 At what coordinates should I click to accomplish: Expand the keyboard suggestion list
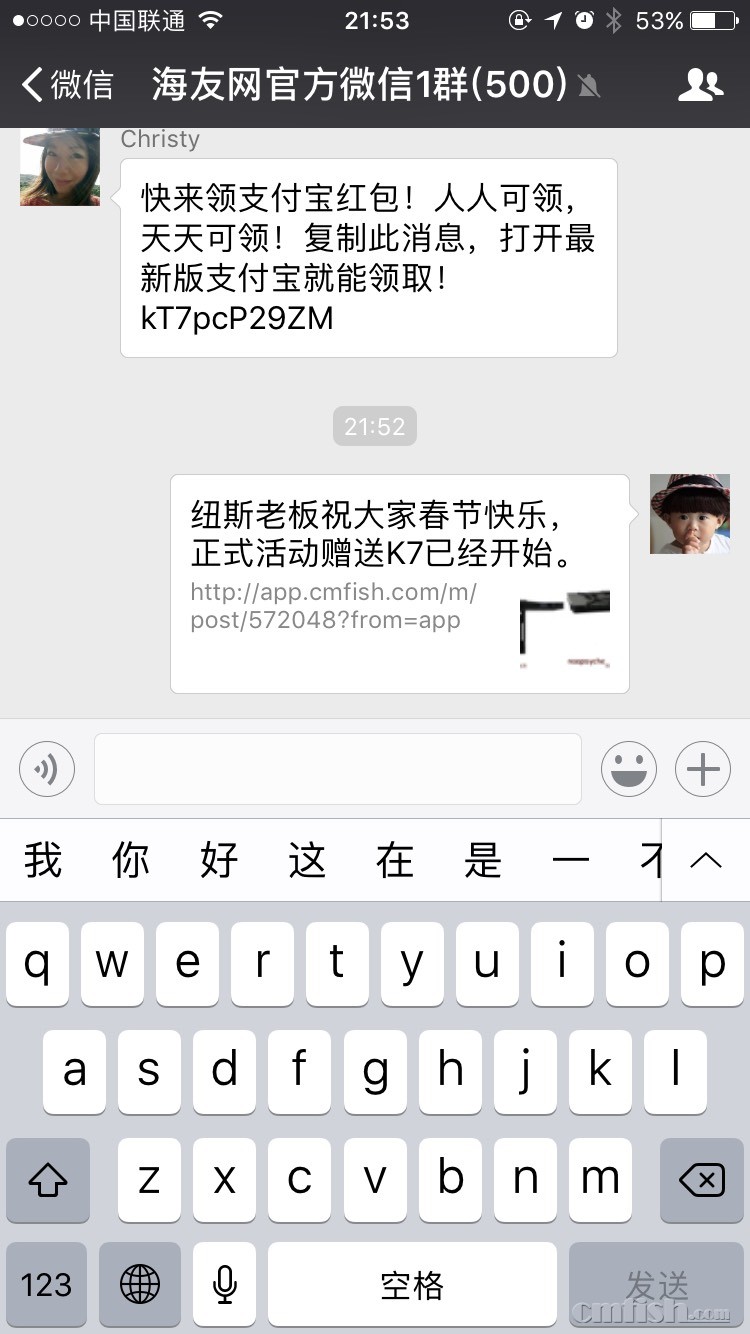[x=706, y=860]
